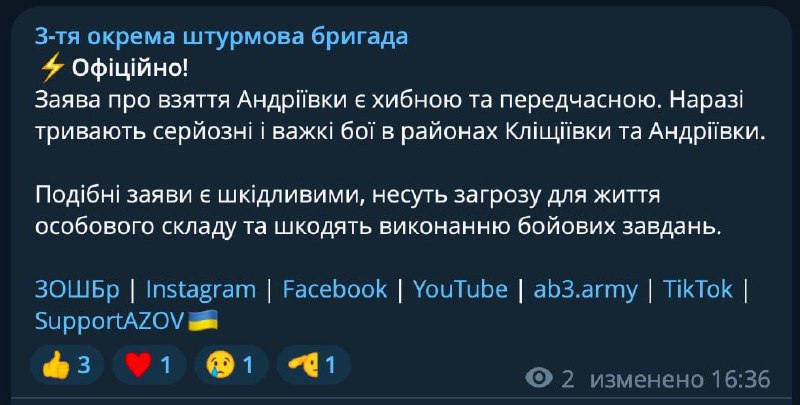Screen dimensions: 800x405
Task: Follow the Facebook link
Action: pyautogui.click(x=334, y=290)
